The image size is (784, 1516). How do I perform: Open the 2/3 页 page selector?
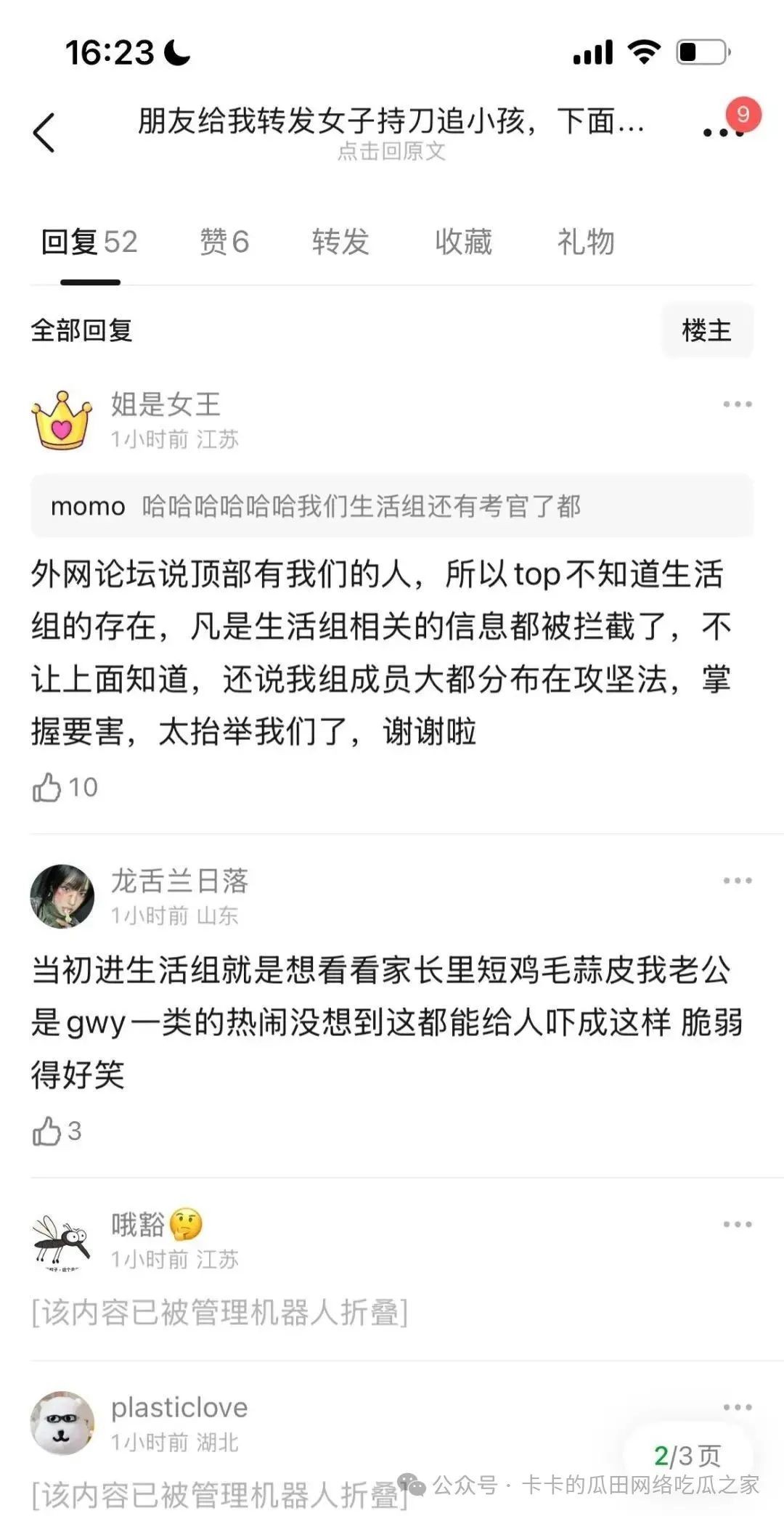pos(687,1455)
